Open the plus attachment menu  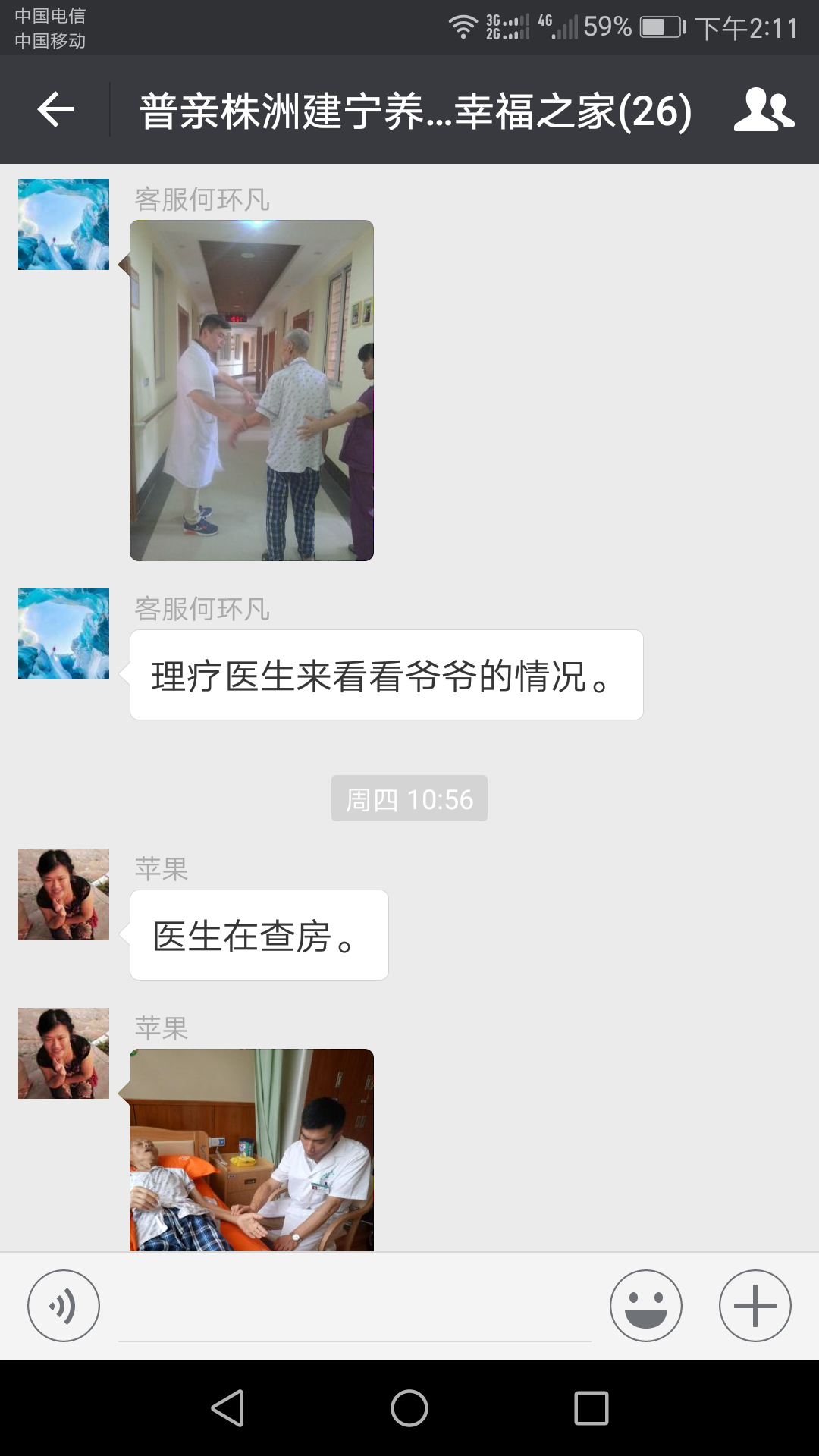point(755,1306)
